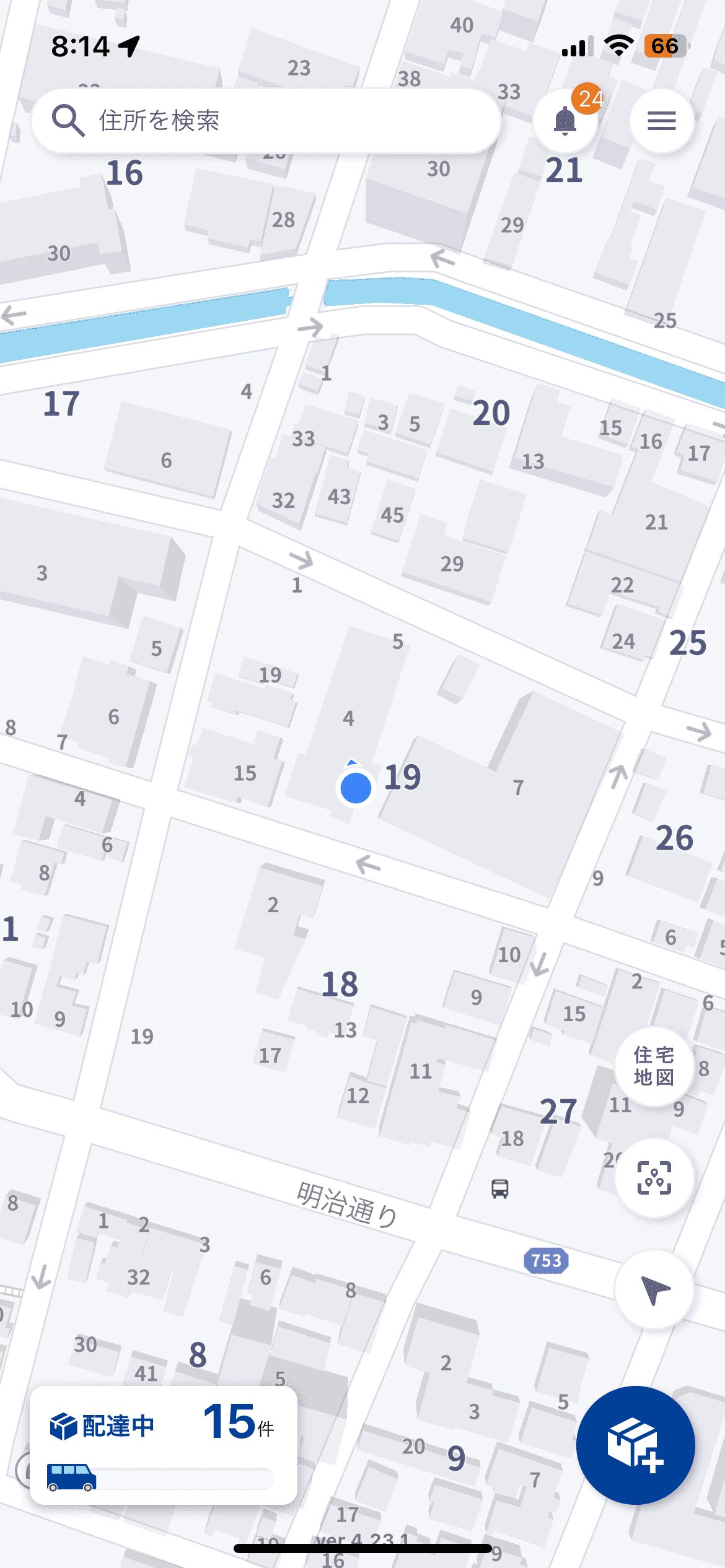Open the 配達中 15件 delivery card
Viewport: 725px width, 1568px height.
pos(164,1445)
